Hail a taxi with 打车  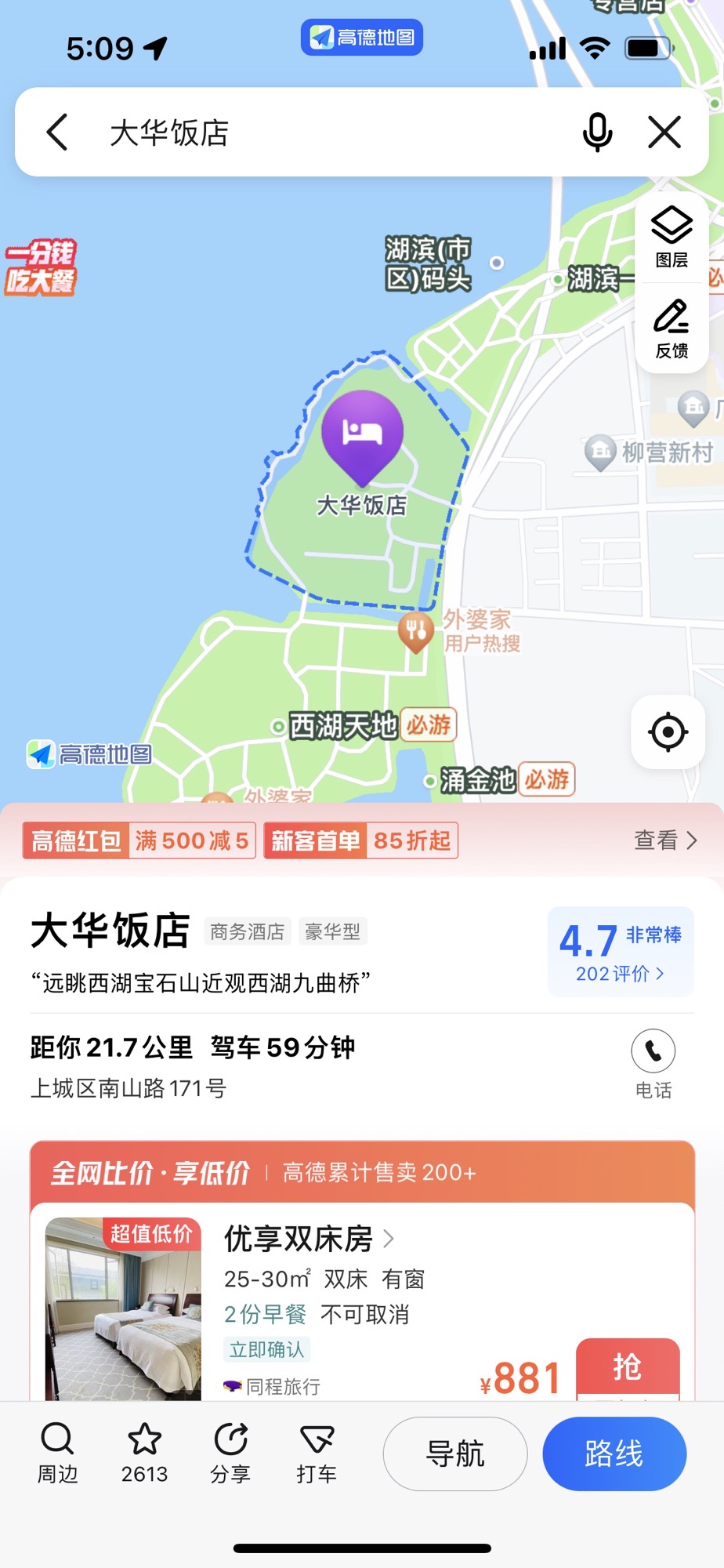pos(317,1453)
